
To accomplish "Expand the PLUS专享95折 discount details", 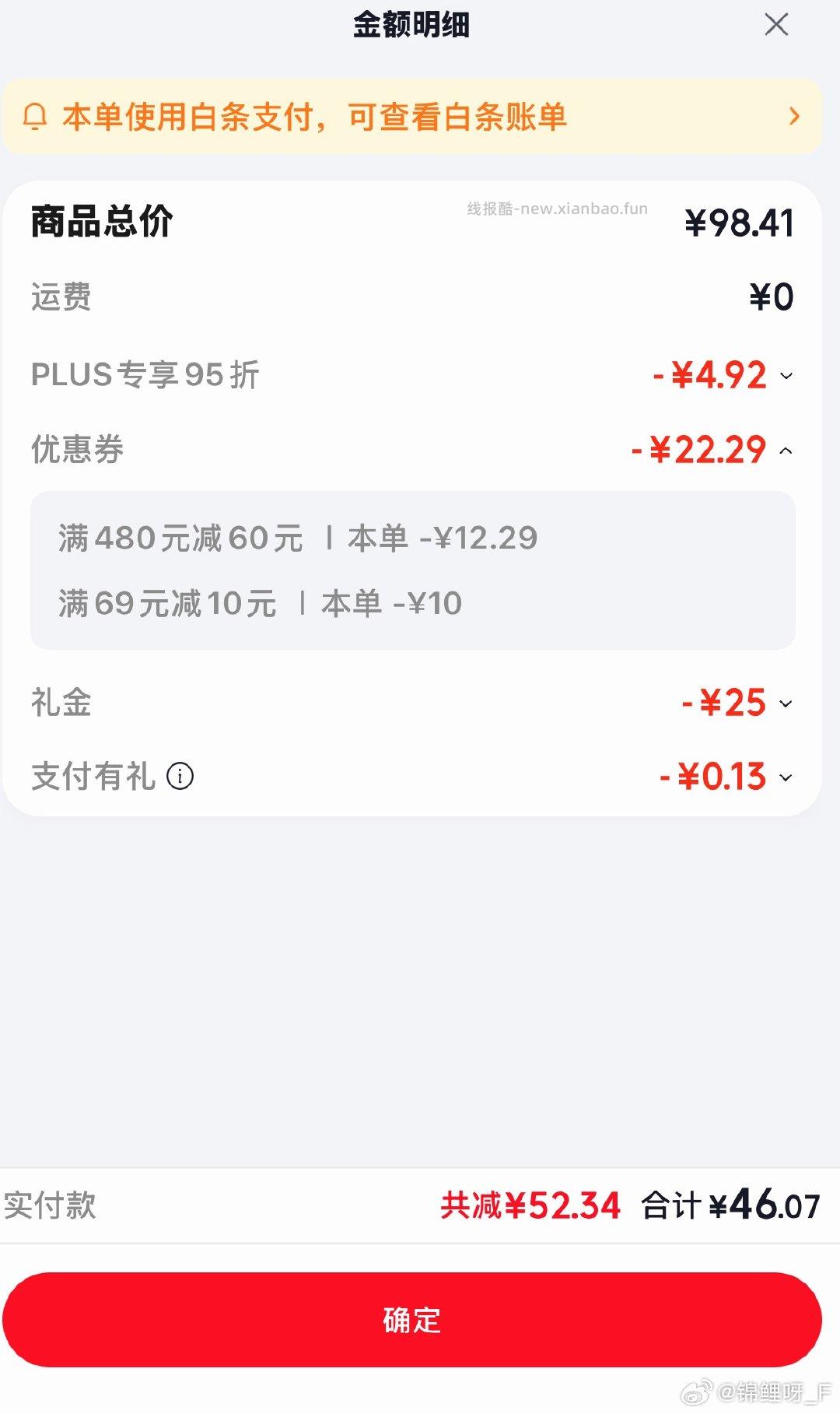I will 787,376.
